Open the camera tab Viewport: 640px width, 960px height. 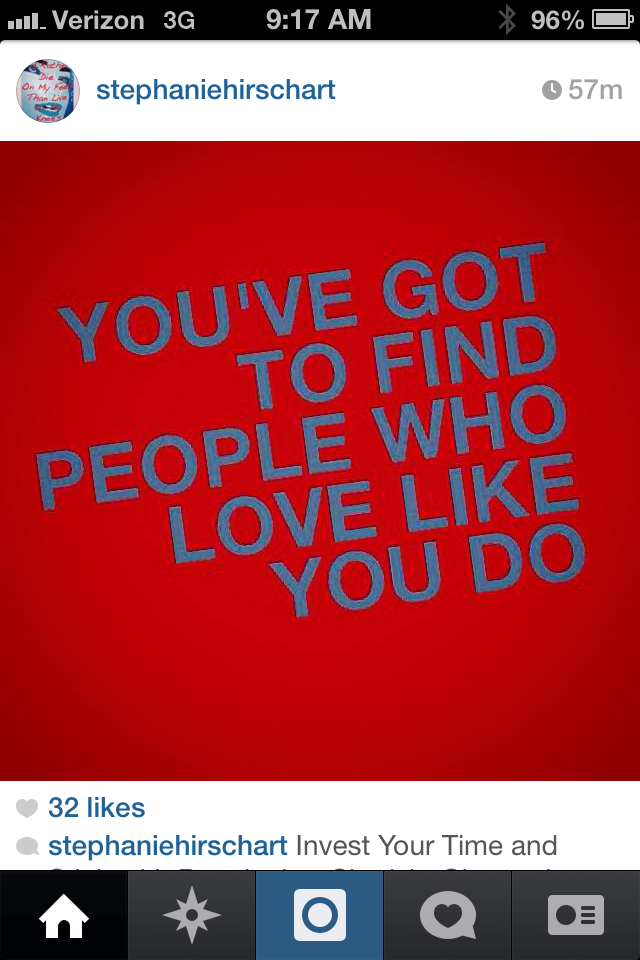320,915
